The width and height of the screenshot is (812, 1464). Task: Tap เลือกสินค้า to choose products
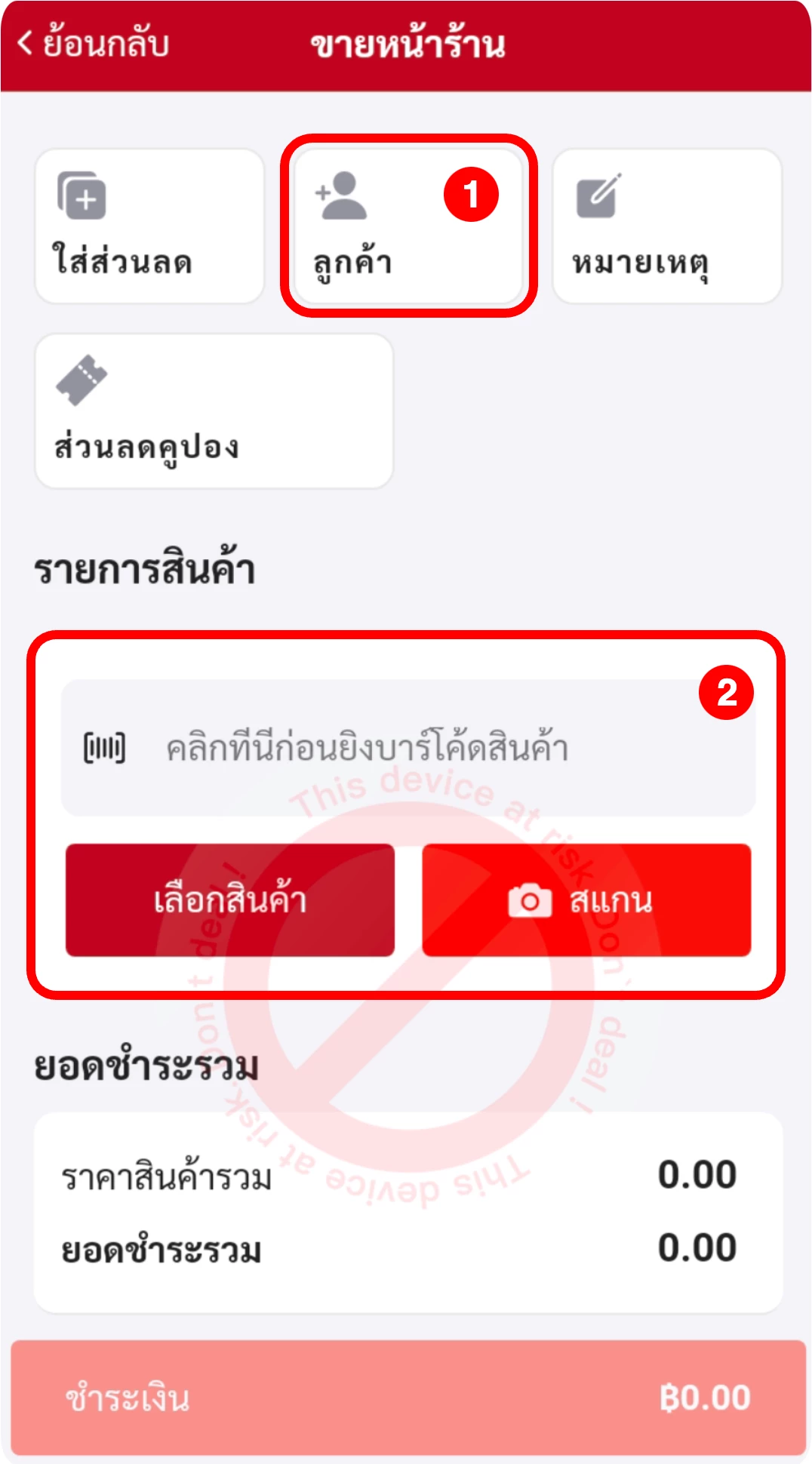tap(230, 900)
